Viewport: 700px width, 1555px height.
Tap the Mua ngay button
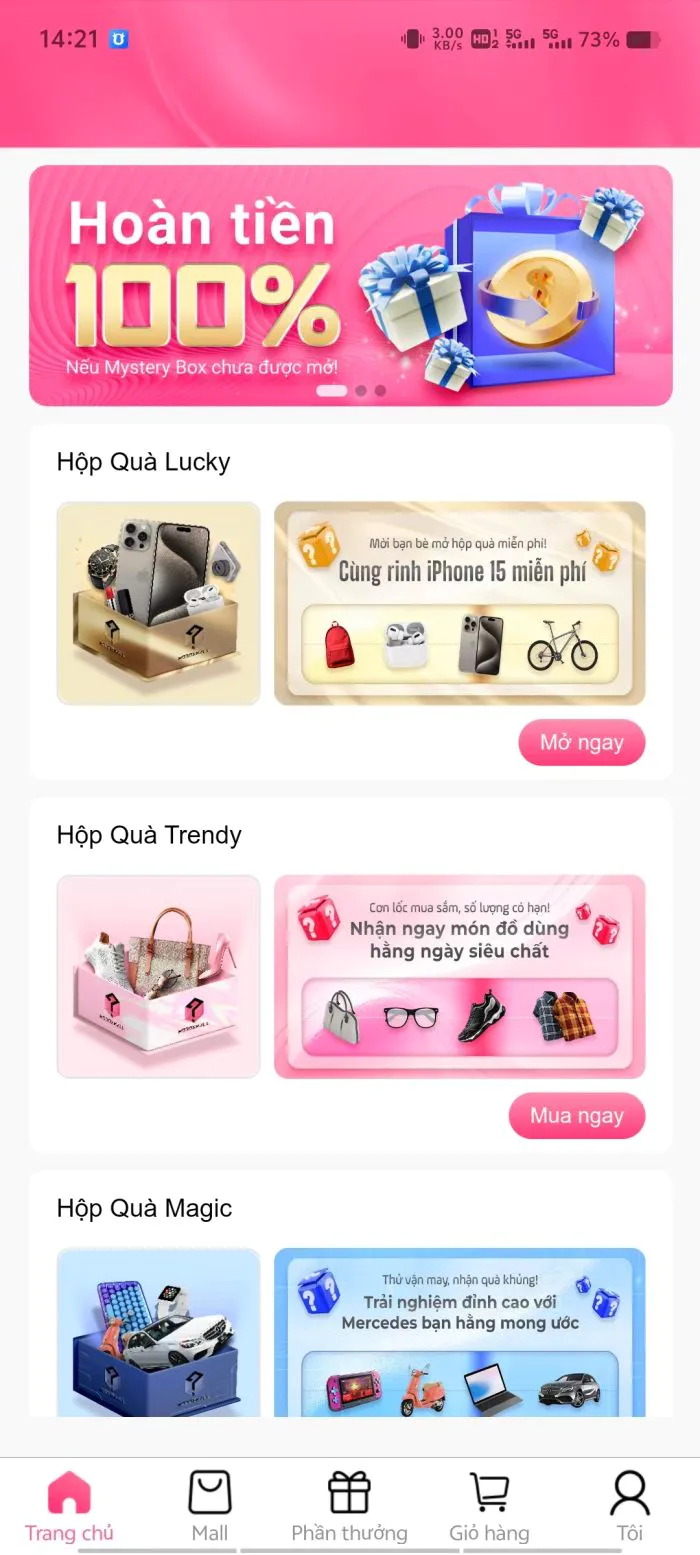576,1115
